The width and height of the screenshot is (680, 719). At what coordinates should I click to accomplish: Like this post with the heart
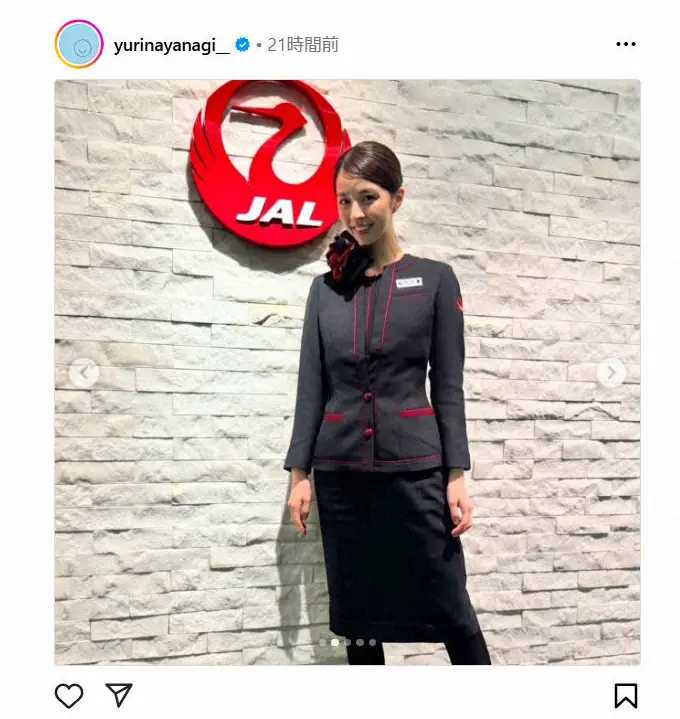(69, 695)
